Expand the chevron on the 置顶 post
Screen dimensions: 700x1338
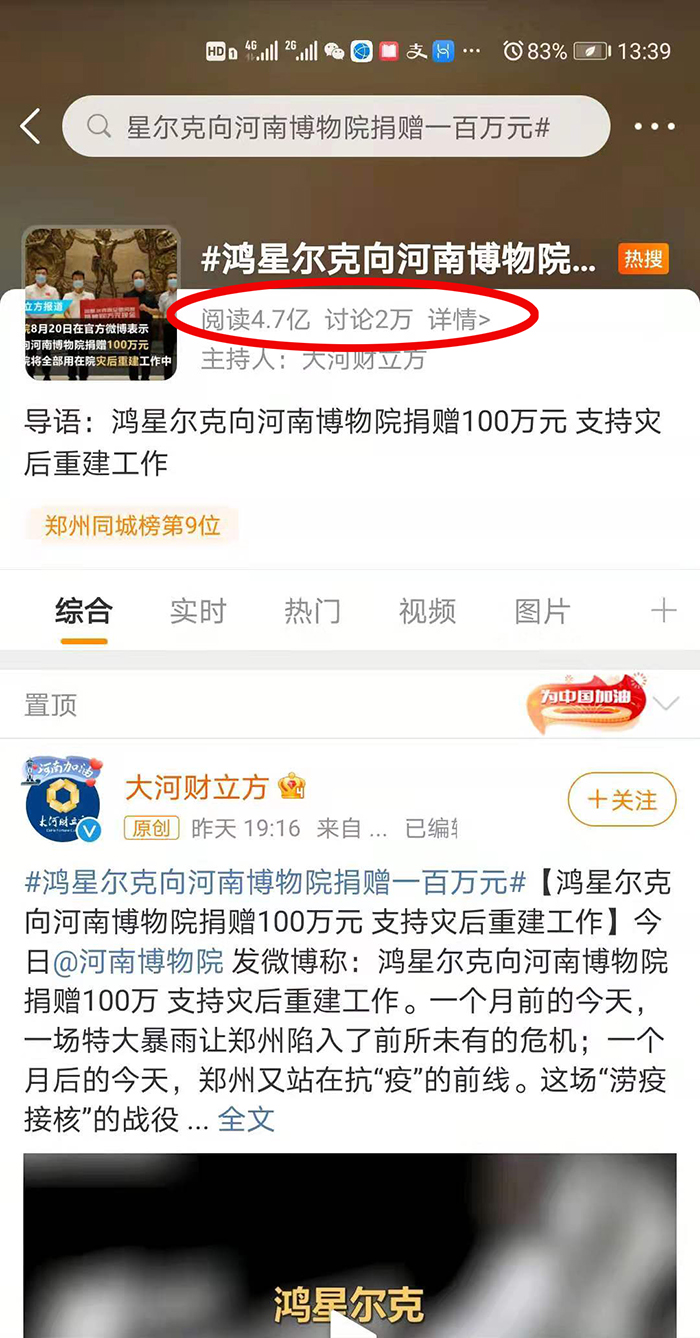point(666,704)
